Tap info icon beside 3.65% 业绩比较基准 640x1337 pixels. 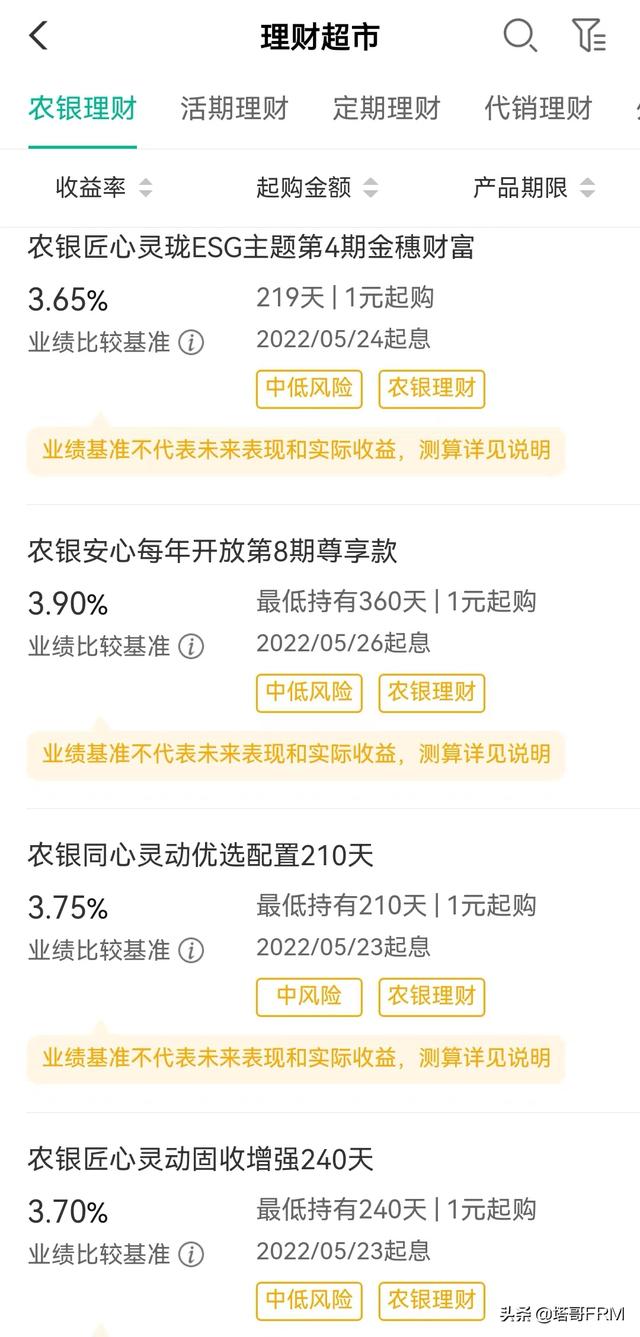tap(191, 343)
